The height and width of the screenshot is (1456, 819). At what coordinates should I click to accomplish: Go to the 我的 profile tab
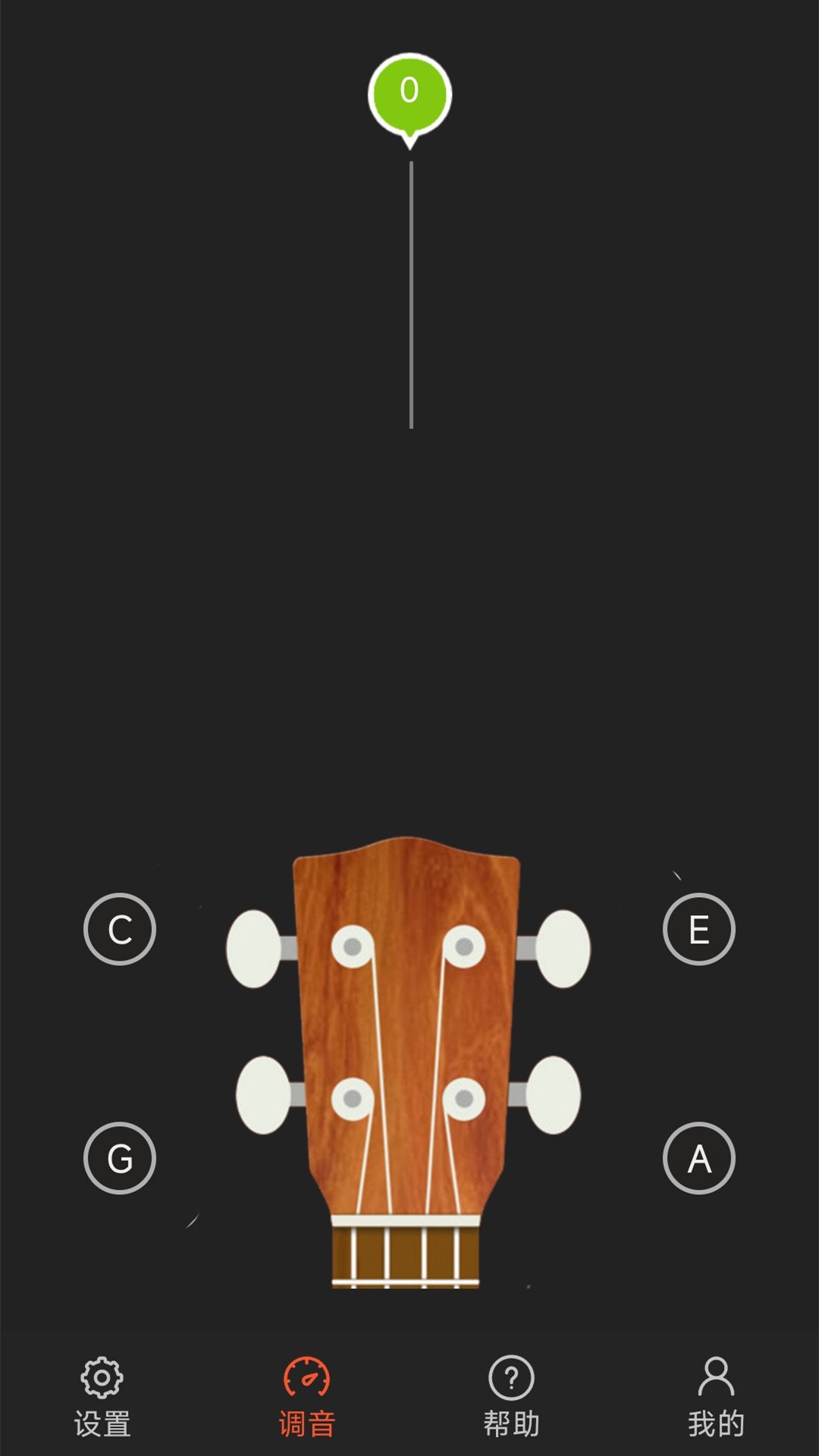pos(716,1398)
